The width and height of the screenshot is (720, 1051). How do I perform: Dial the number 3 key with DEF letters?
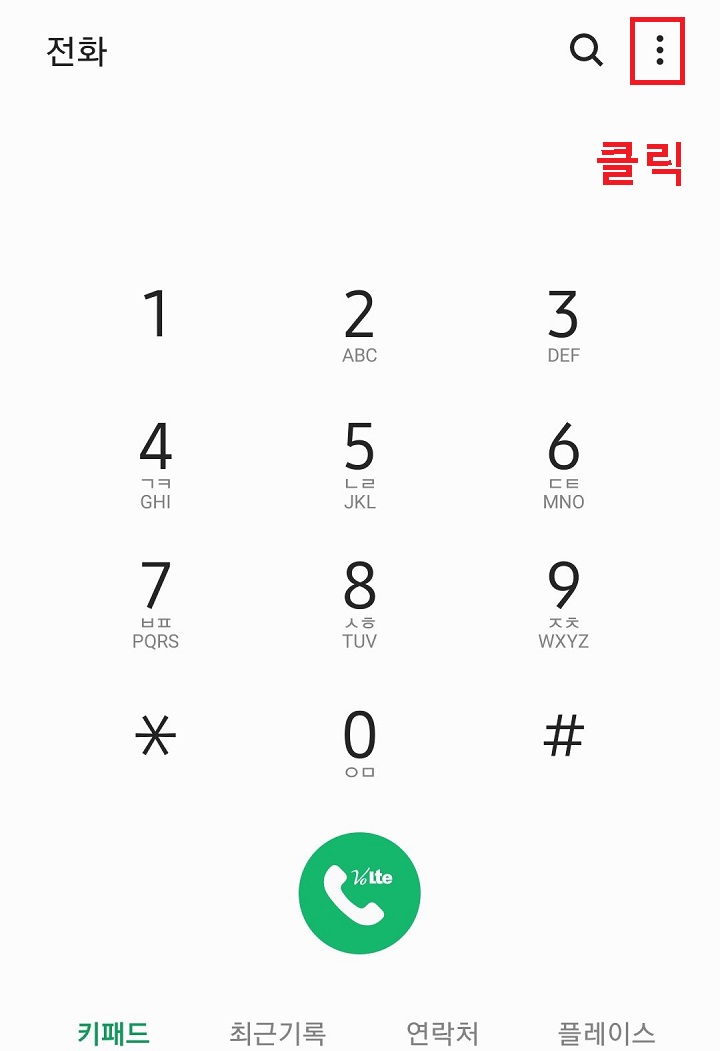pyautogui.click(x=563, y=315)
